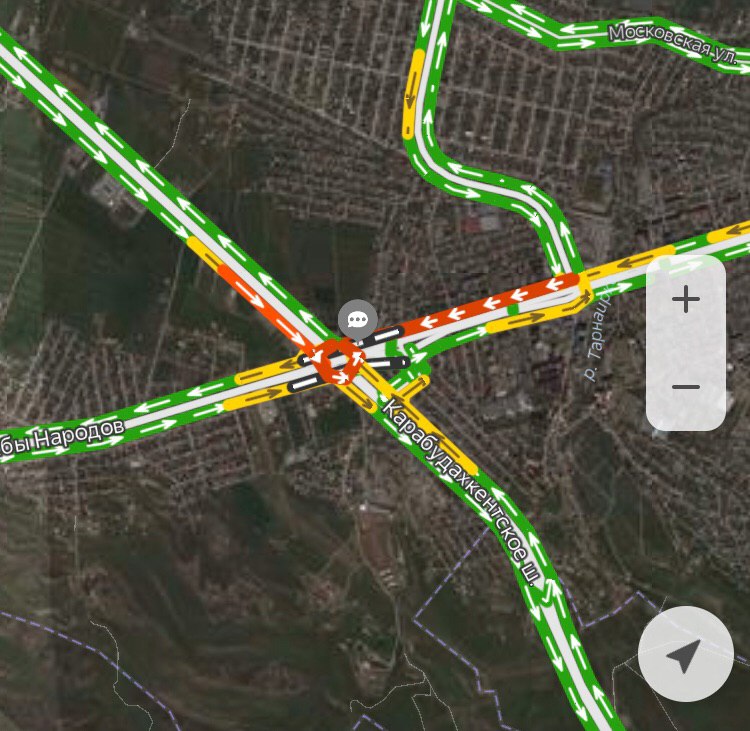
Task: Center map on my location
Action: [x=685, y=655]
